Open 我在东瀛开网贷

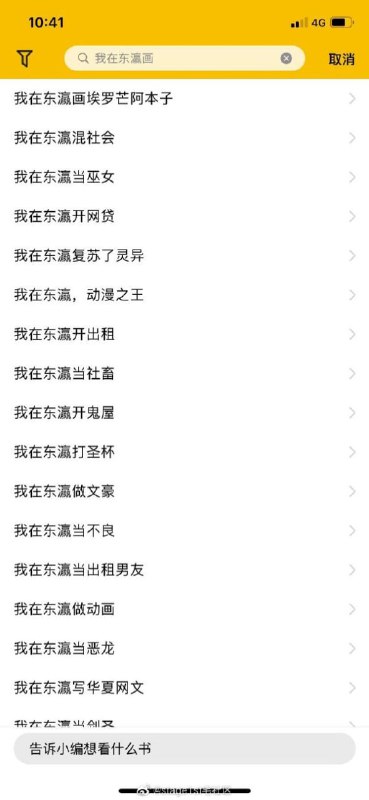(184, 216)
